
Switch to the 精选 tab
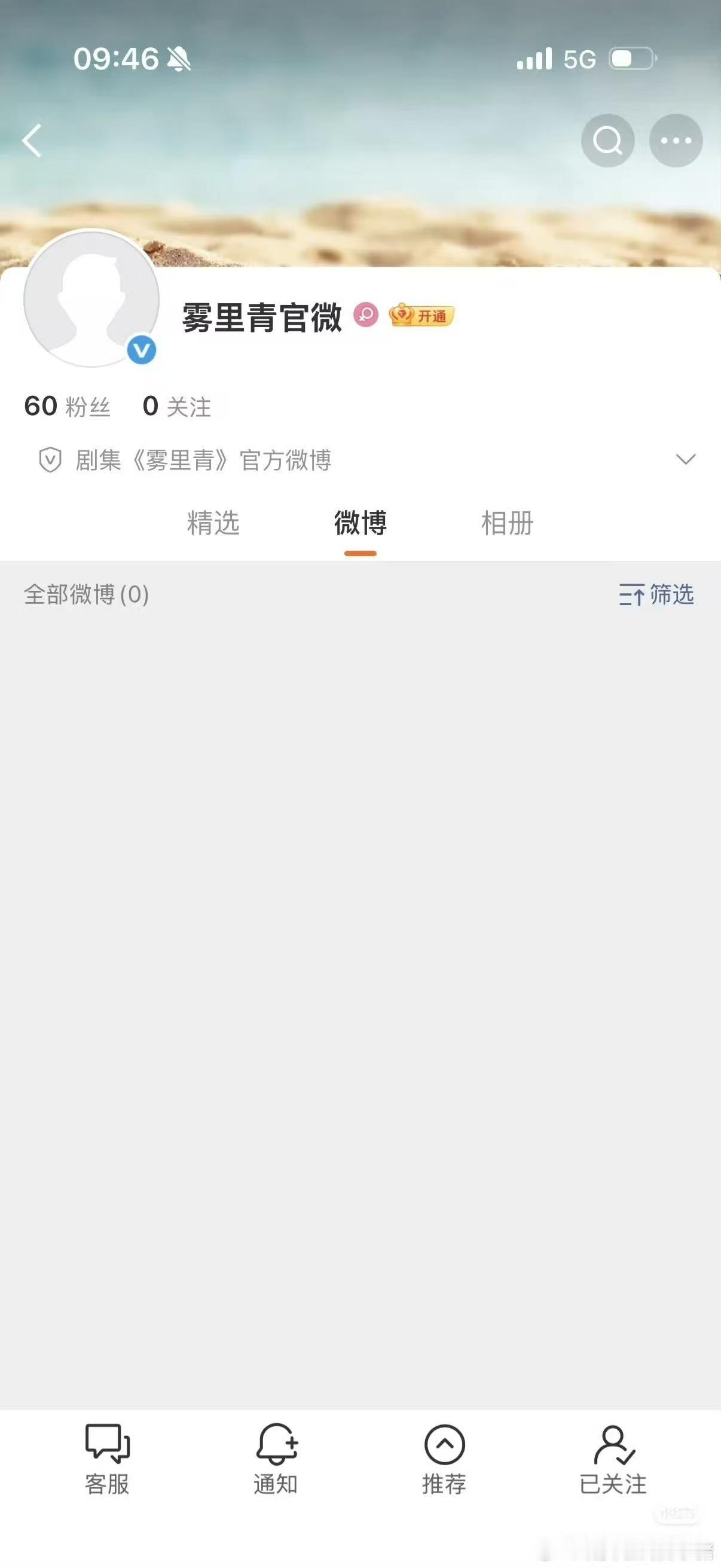pyautogui.click(x=211, y=523)
